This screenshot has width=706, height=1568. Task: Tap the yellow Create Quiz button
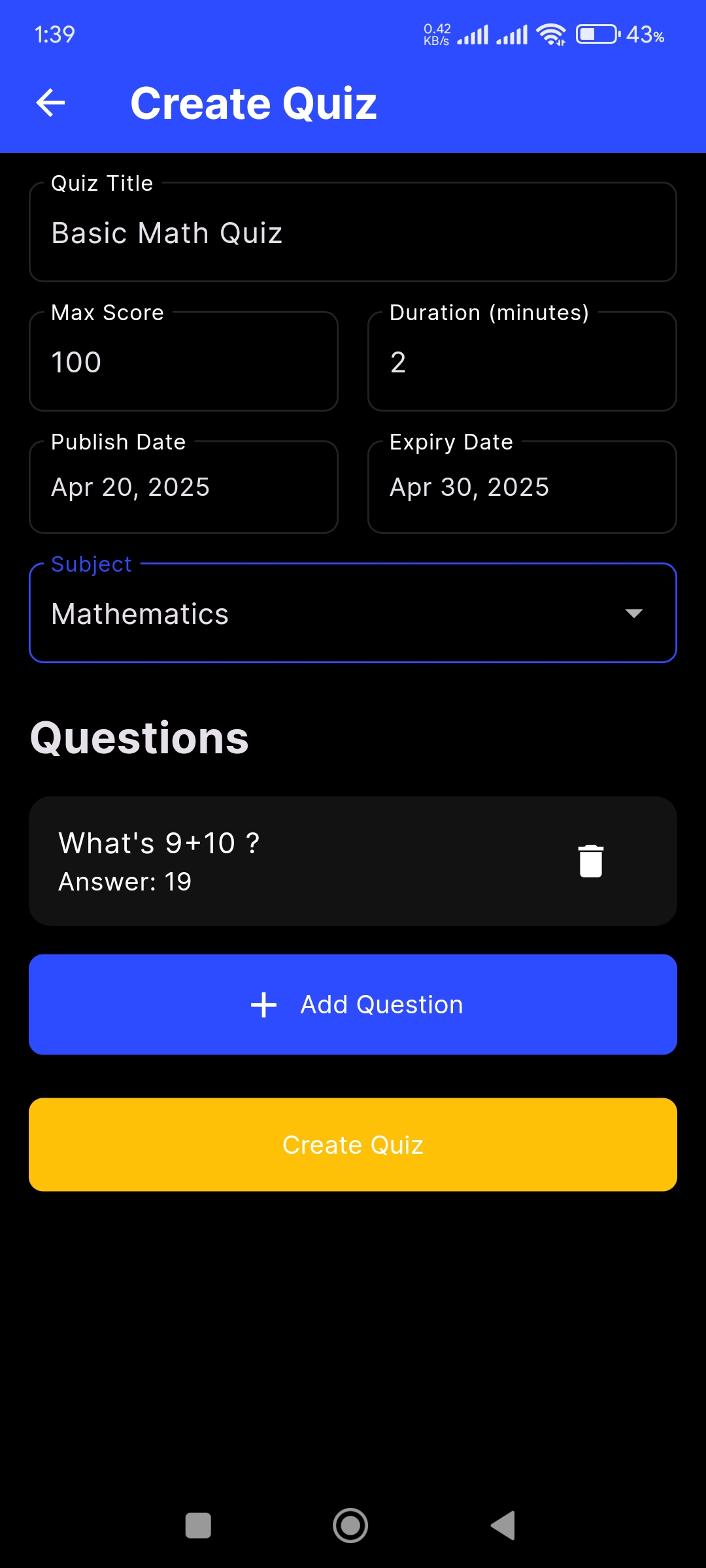pyautogui.click(x=353, y=1145)
